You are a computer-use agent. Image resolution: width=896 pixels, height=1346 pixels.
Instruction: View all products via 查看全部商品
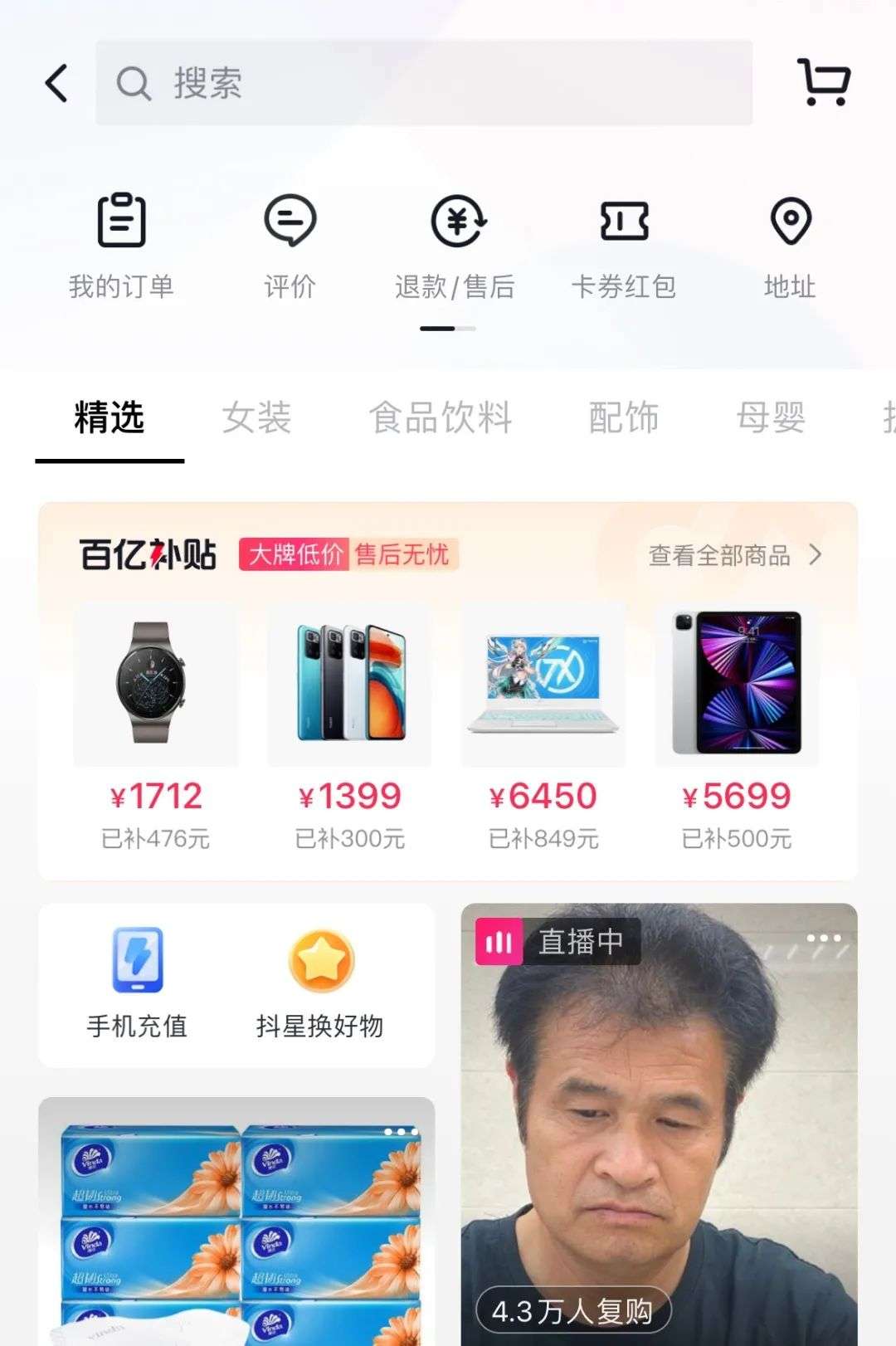pos(734,555)
